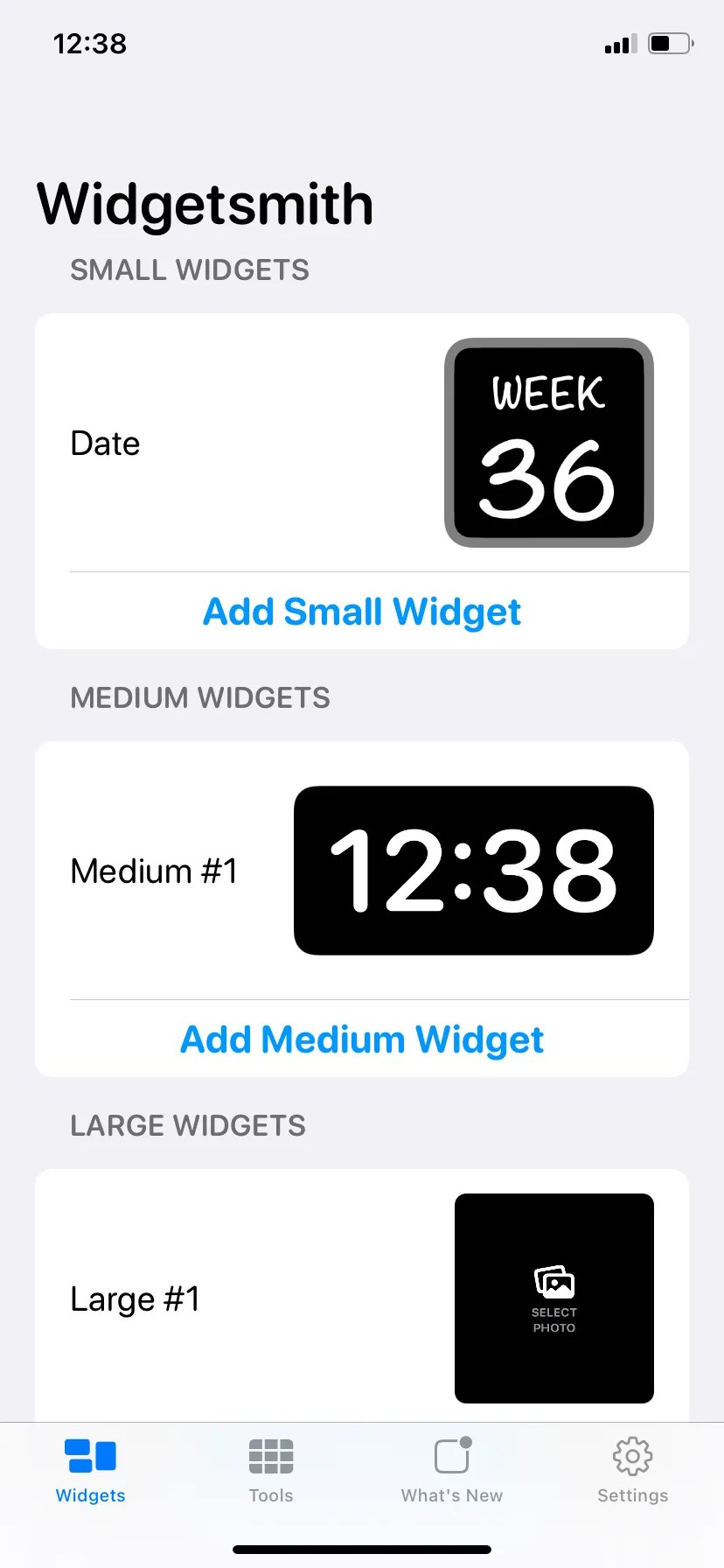Image resolution: width=724 pixels, height=1568 pixels.
Task: Tap Add Medium Widget
Action: click(x=361, y=1039)
